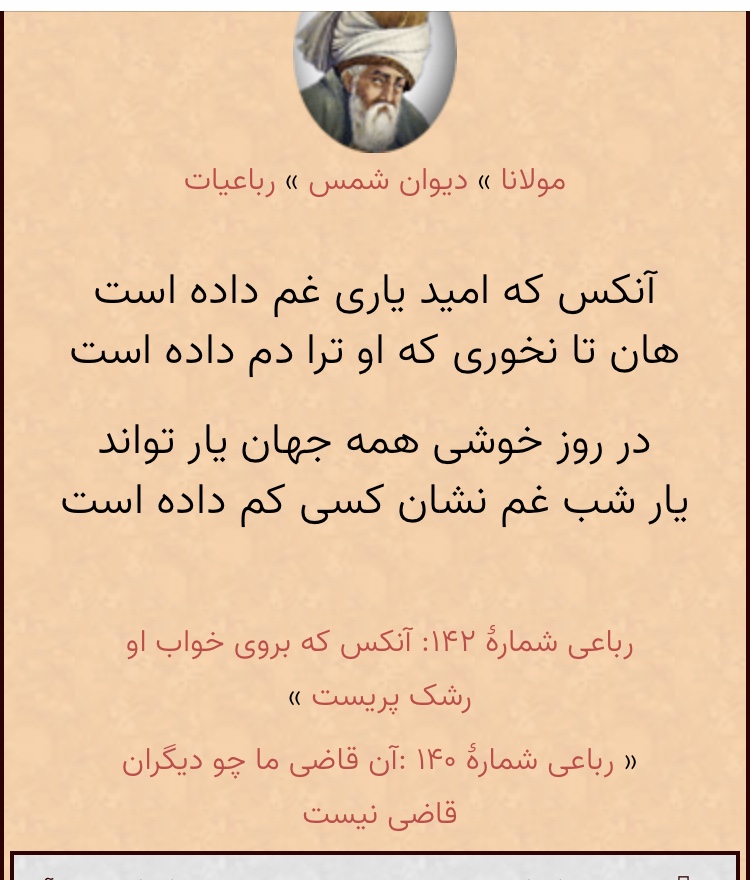Go to previous poem رباعی شمارهٔ ۱۴۰

click(x=380, y=762)
